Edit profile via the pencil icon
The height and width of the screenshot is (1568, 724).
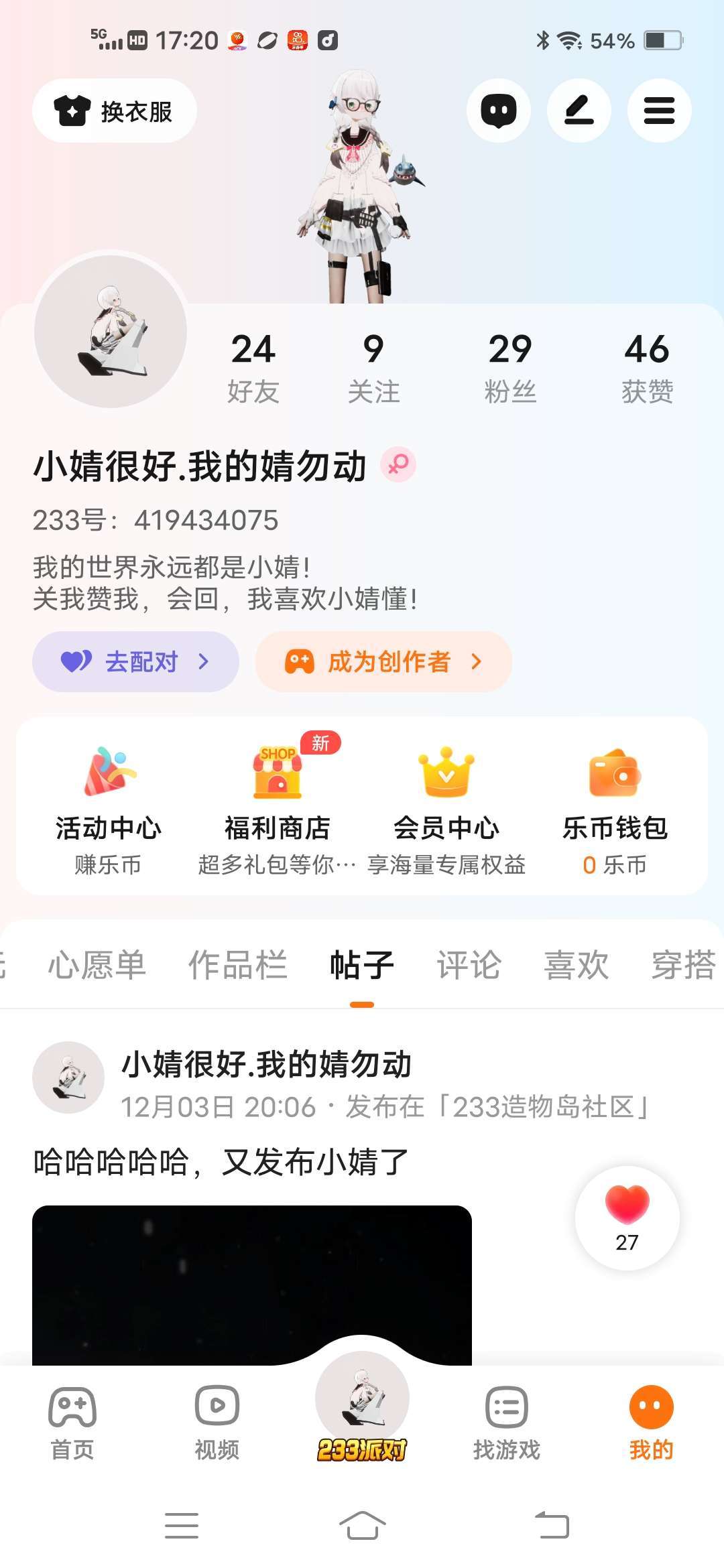[579, 111]
